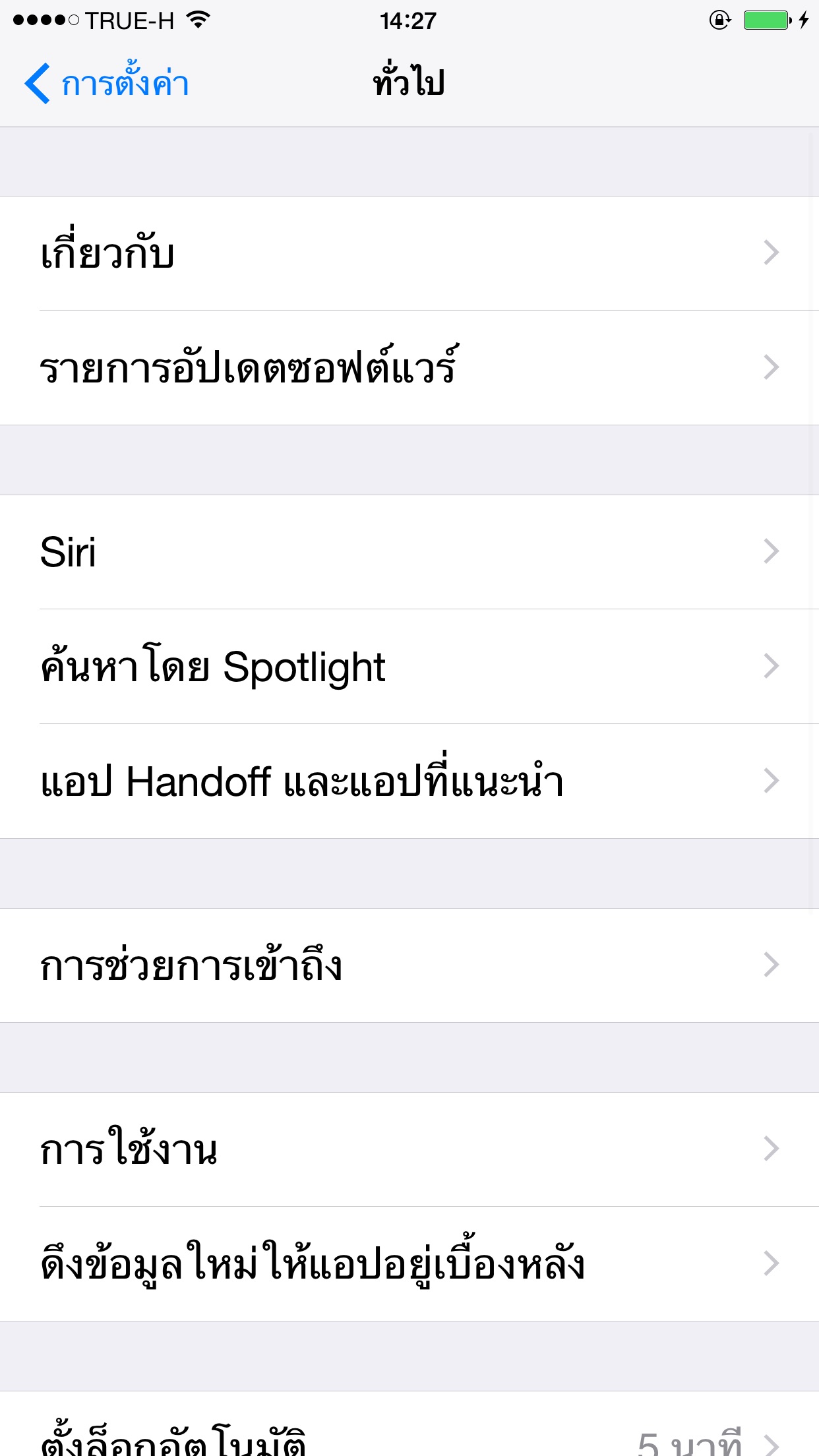Open ดึงข้อมูลใหม่ให้แอปอยู่เบื้องหลัง
The image size is (819, 1456).
point(409,1264)
